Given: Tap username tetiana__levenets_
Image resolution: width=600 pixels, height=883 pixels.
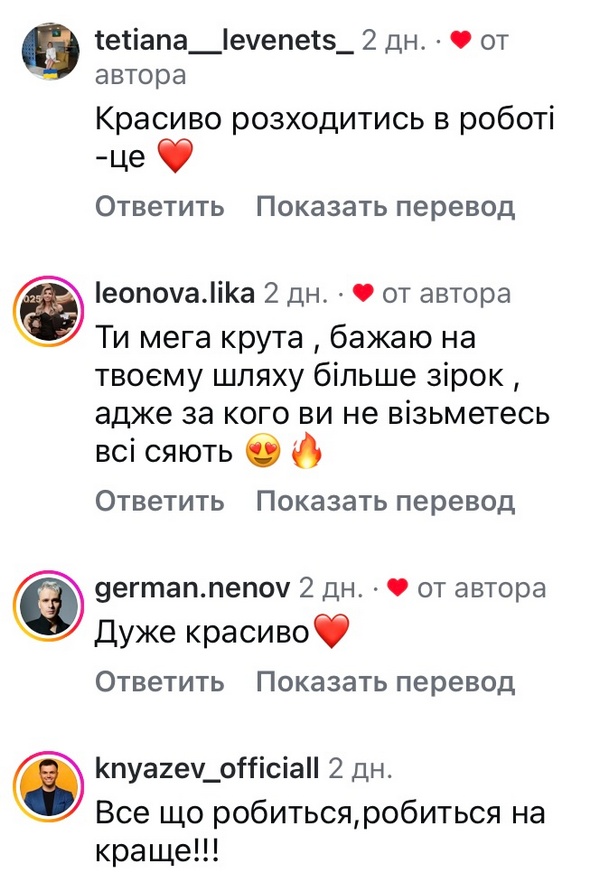Looking at the screenshot, I should pyautogui.click(x=224, y=41).
